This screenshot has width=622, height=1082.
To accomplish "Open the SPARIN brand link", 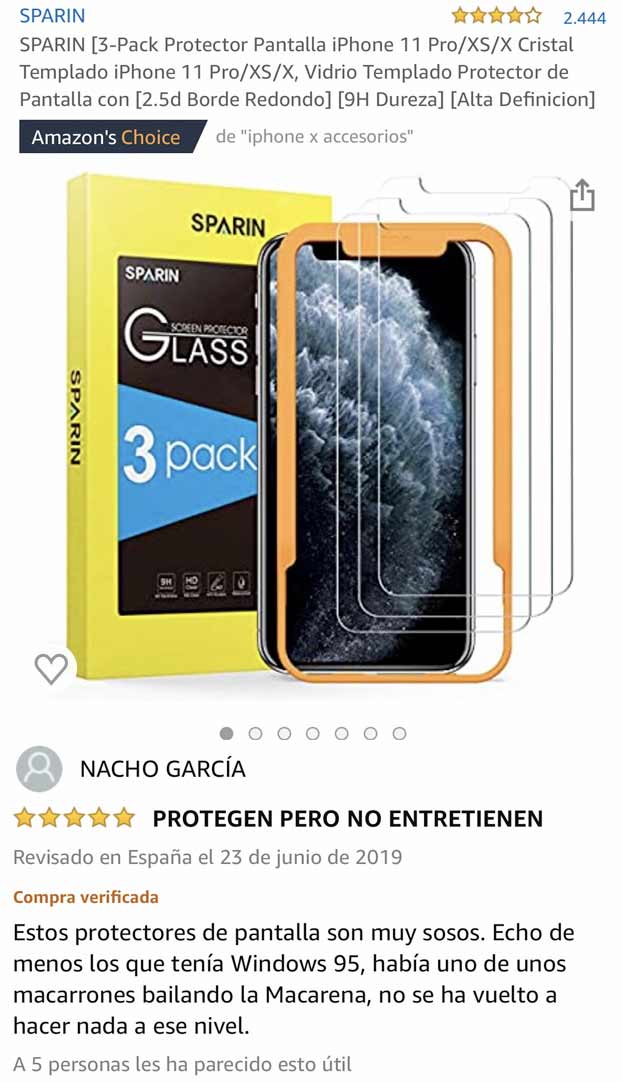I will click(x=52, y=16).
